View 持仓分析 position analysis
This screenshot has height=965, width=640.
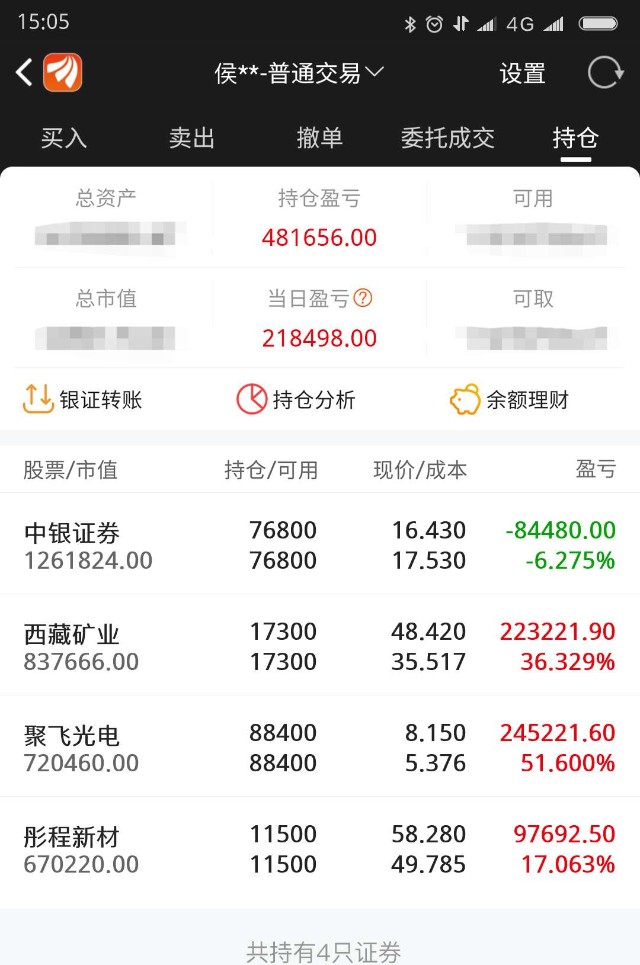(296, 400)
